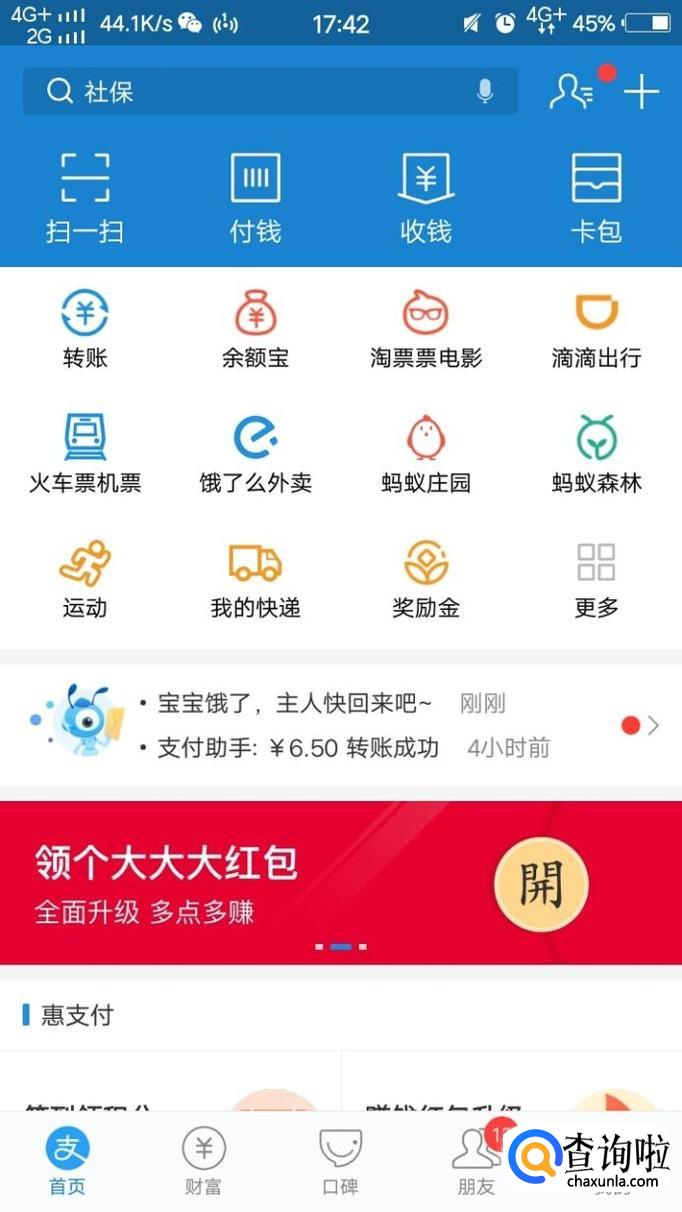Tap the 社保 search box
The width and height of the screenshot is (682, 1212).
pos(260,92)
